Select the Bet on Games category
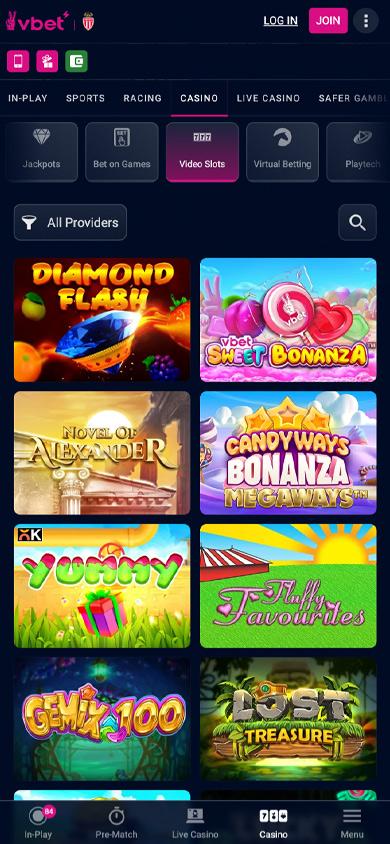This screenshot has height=844, width=390. tap(122, 152)
